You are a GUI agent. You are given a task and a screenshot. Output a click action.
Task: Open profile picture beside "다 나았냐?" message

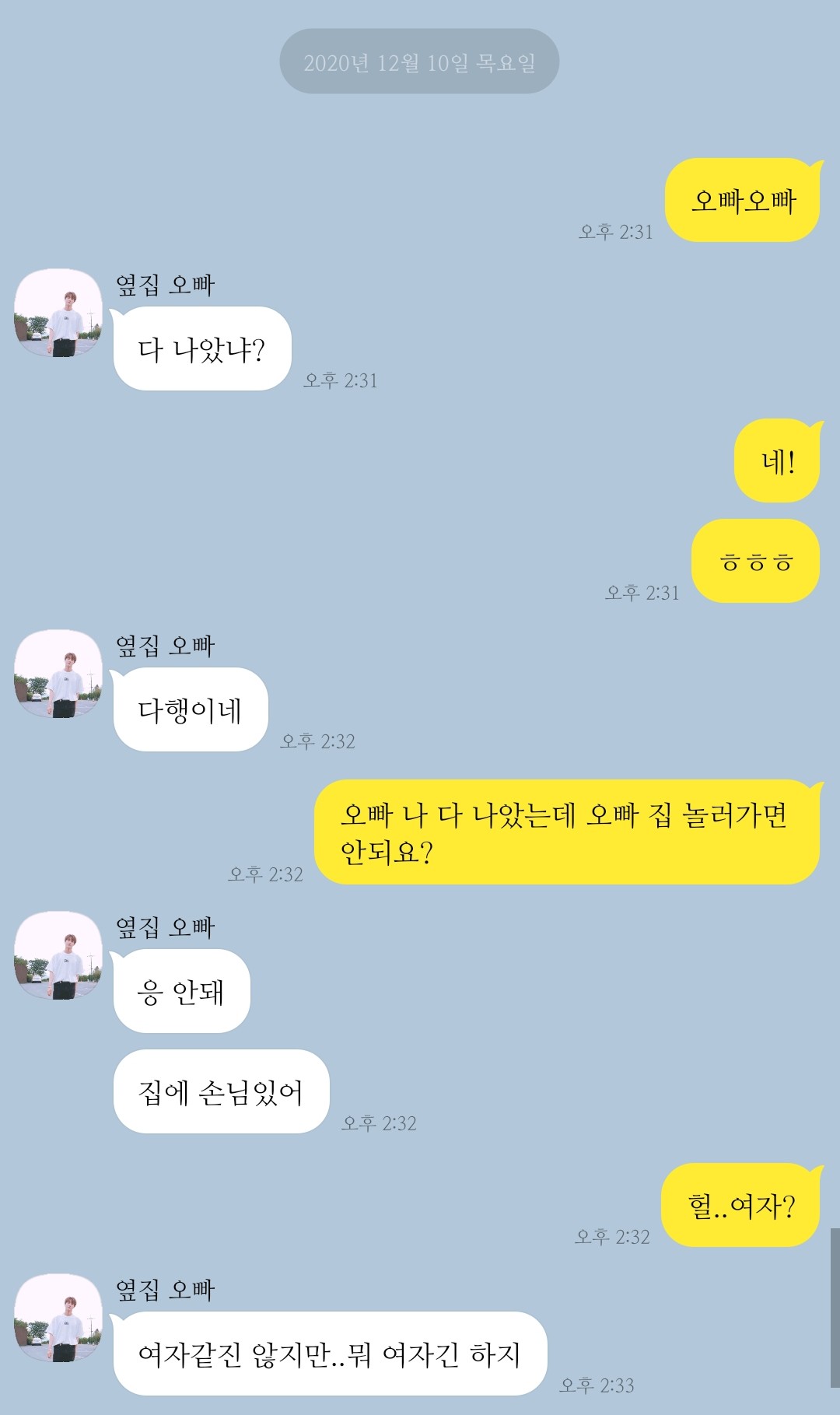(58, 313)
